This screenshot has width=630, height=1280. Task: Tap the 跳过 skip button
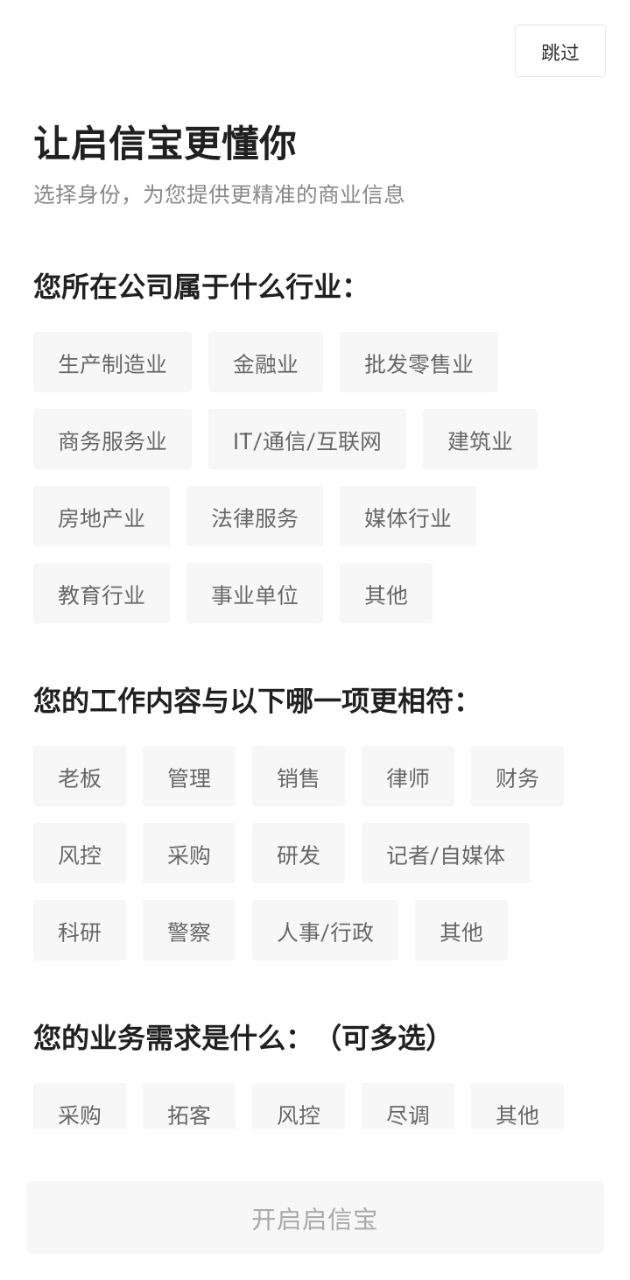[560, 52]
